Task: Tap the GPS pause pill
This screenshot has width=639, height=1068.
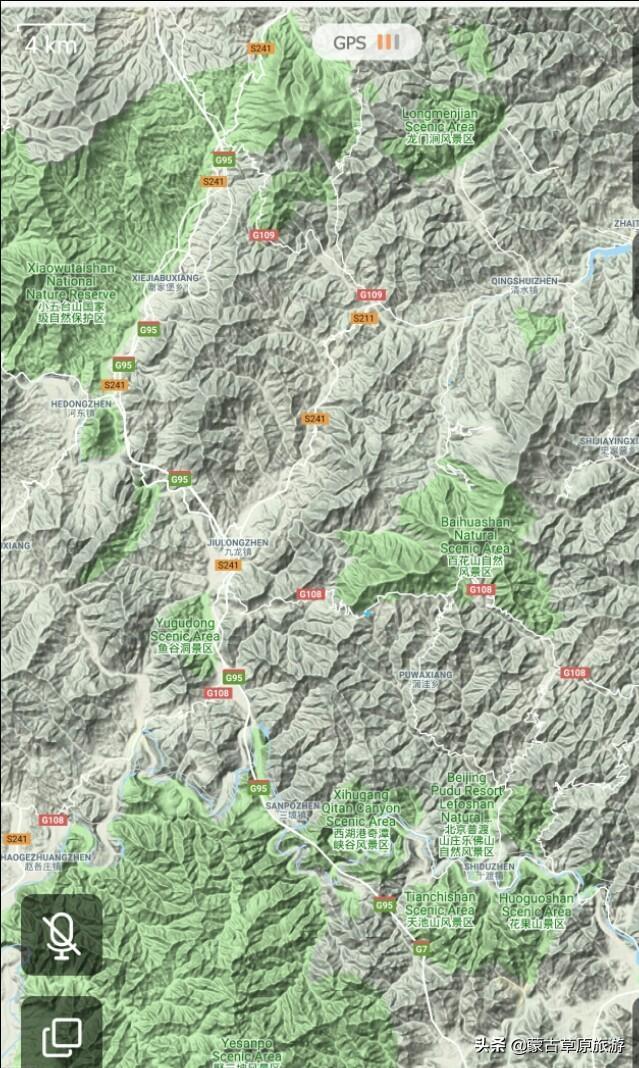Action: (x=366, y=42)
